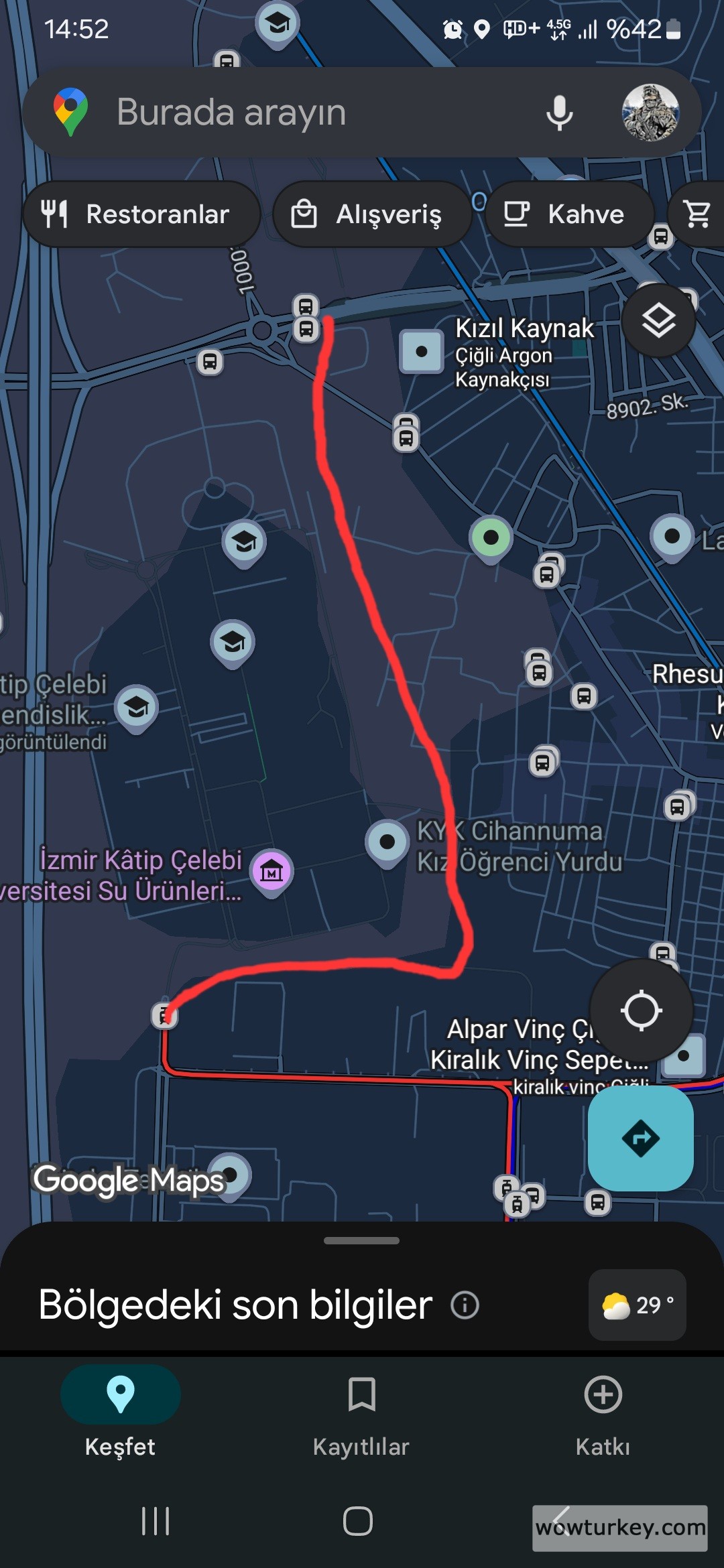Image resolution: width=724 pixels, height=1568 pixels.
Task: Tap the Kahve filter chip
Action: pyautogui.click(x=568, y=213)
